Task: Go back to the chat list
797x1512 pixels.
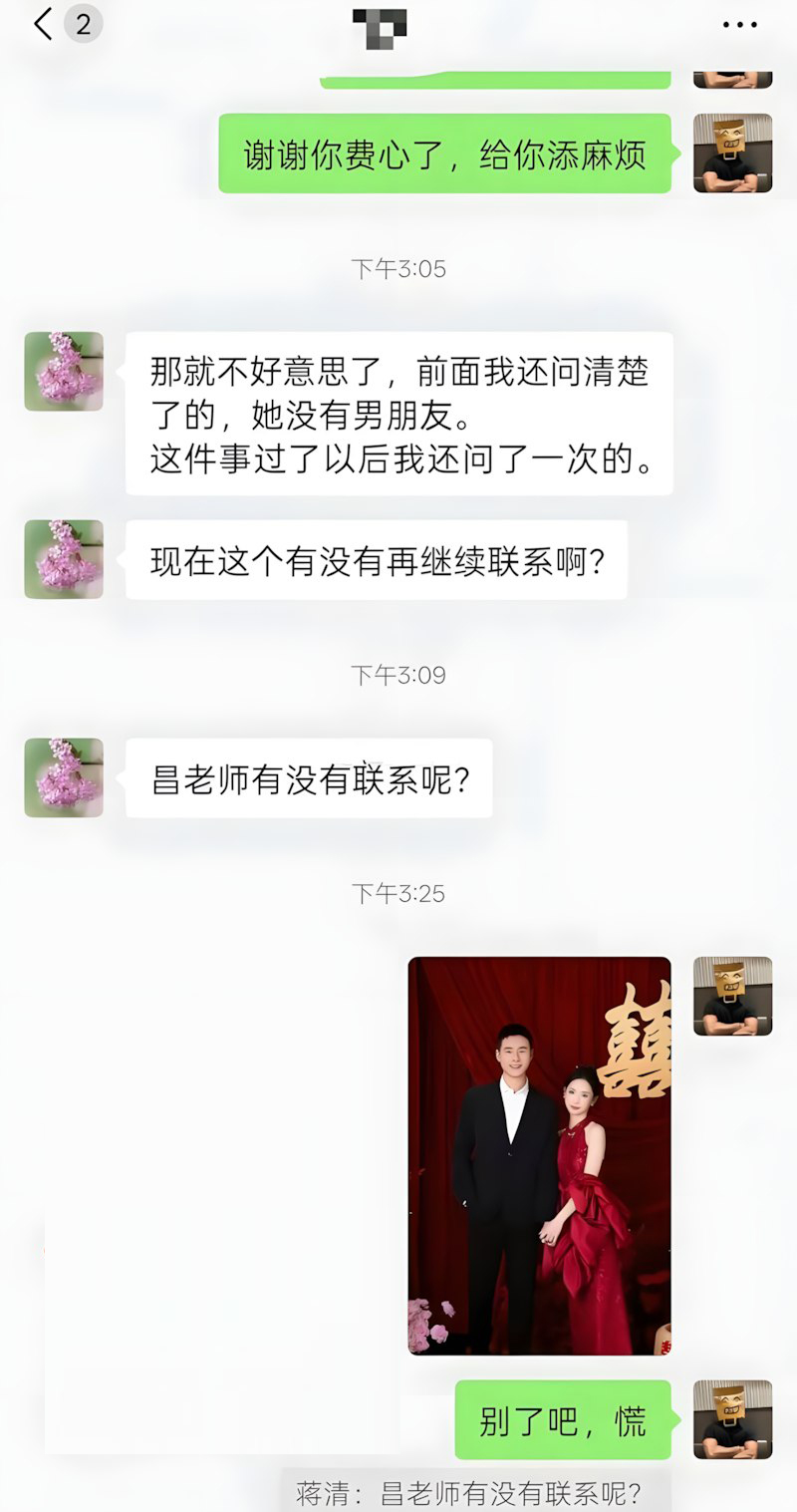Action: tap(44, 25)
